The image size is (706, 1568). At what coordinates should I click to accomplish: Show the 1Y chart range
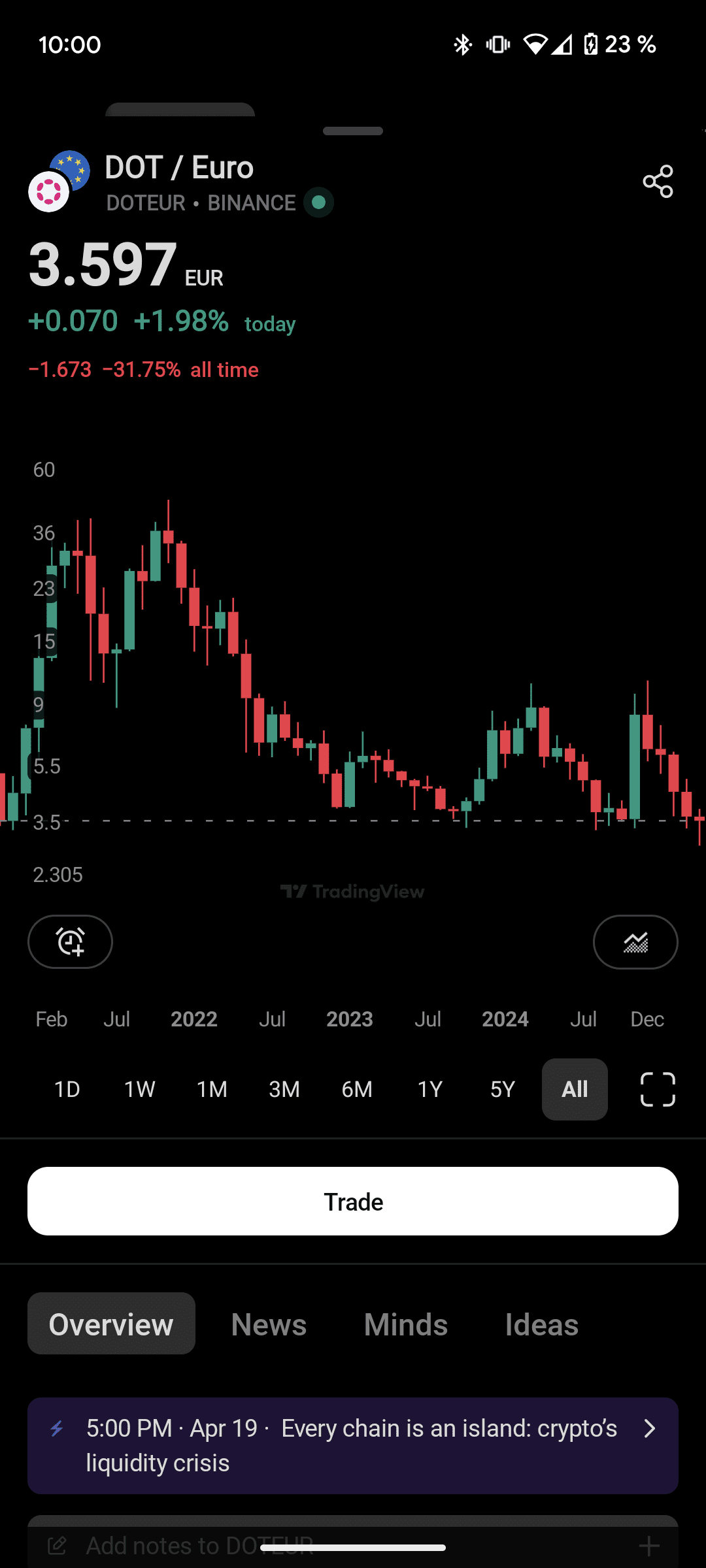click(429, 1089)
